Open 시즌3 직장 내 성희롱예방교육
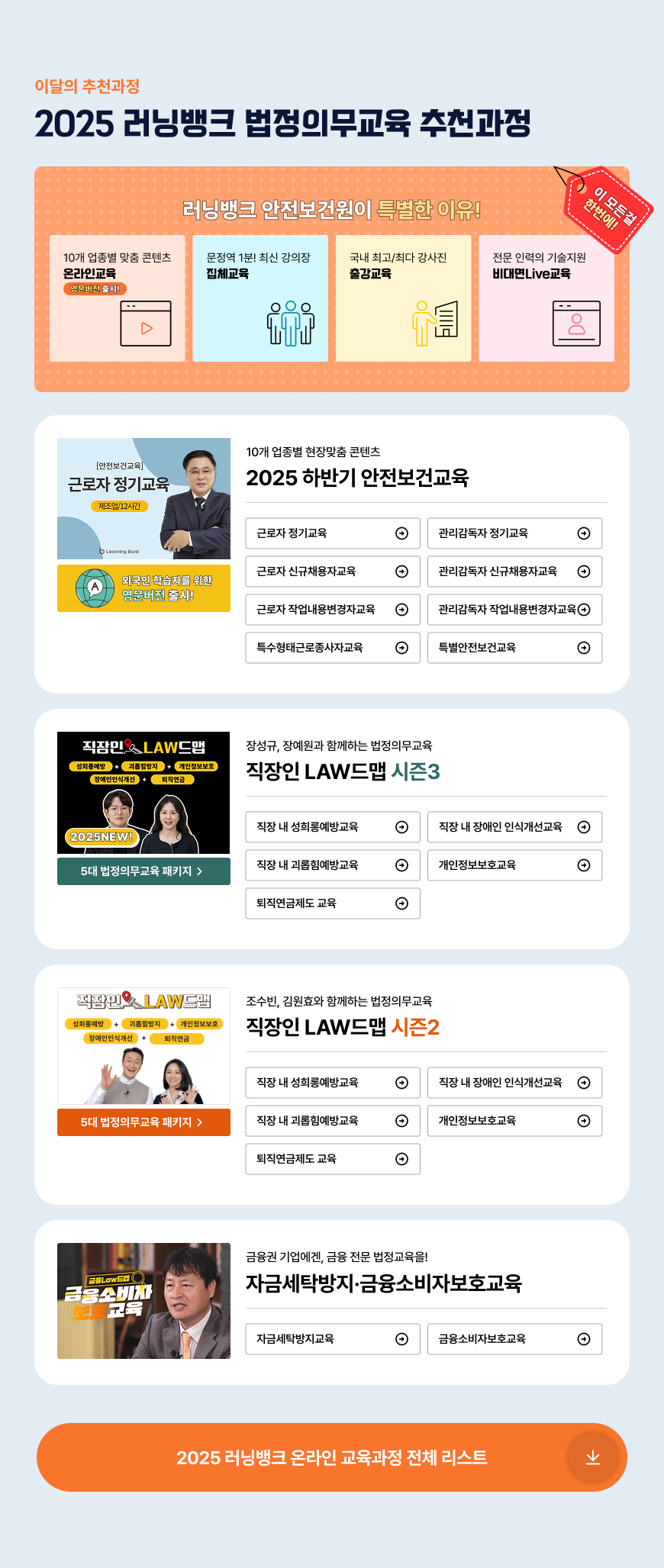 click(332, 827)
